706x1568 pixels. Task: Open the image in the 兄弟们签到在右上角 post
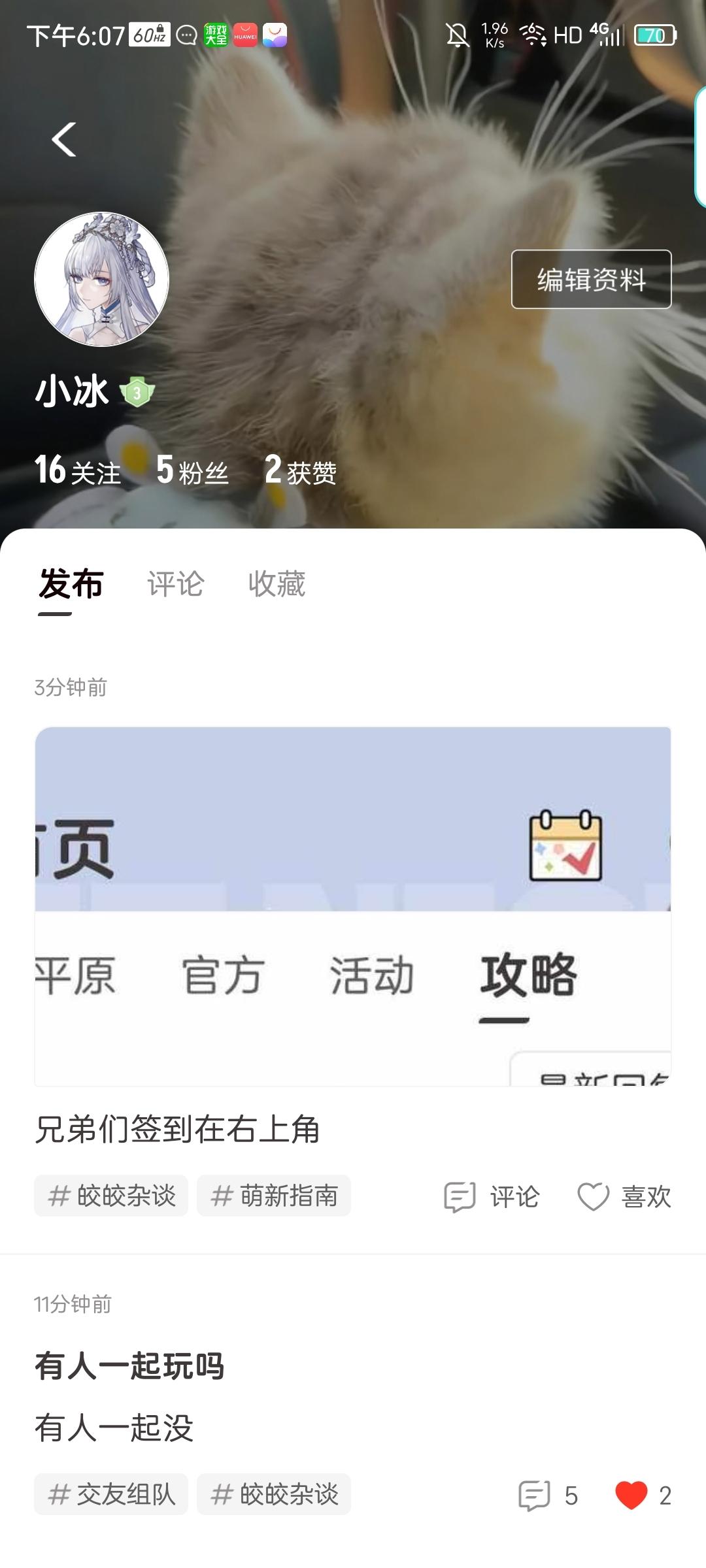(x=353, y=906)
